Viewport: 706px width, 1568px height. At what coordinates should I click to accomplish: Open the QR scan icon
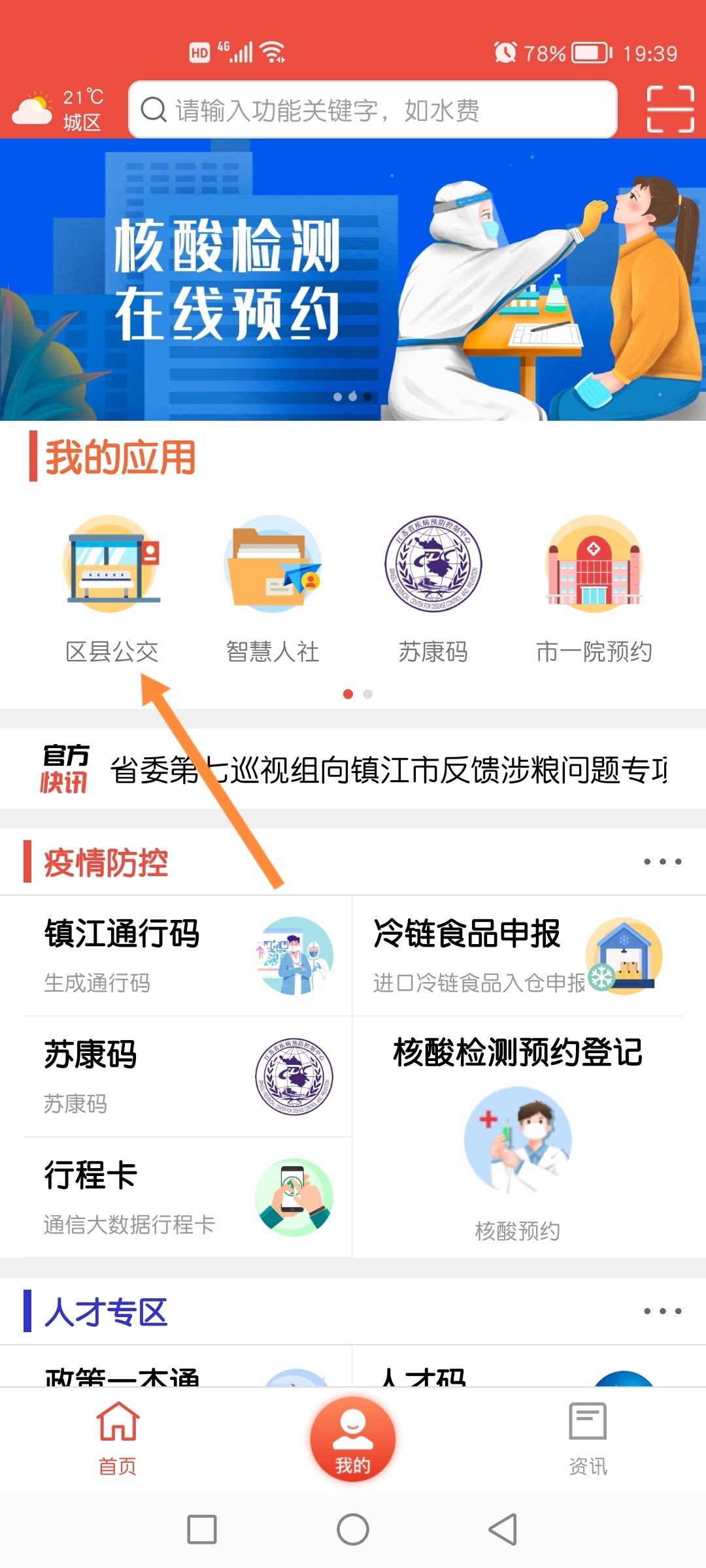point(670,109)
